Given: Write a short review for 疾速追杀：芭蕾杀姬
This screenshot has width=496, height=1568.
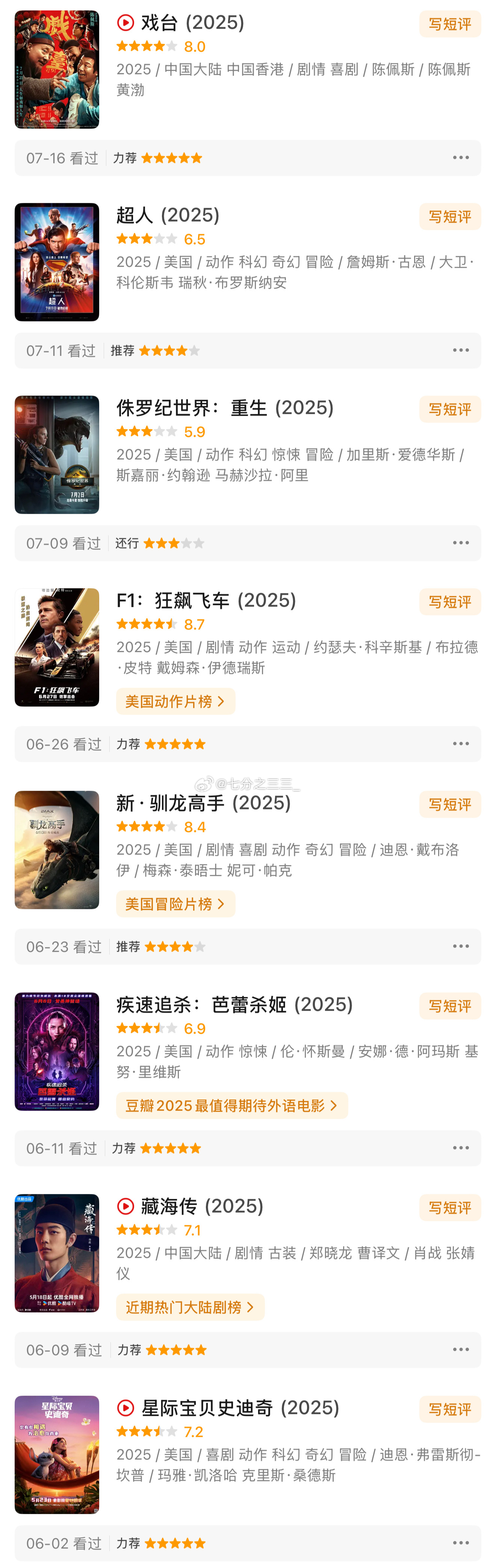Looking at the screenshot, I should click(450, 1006).
